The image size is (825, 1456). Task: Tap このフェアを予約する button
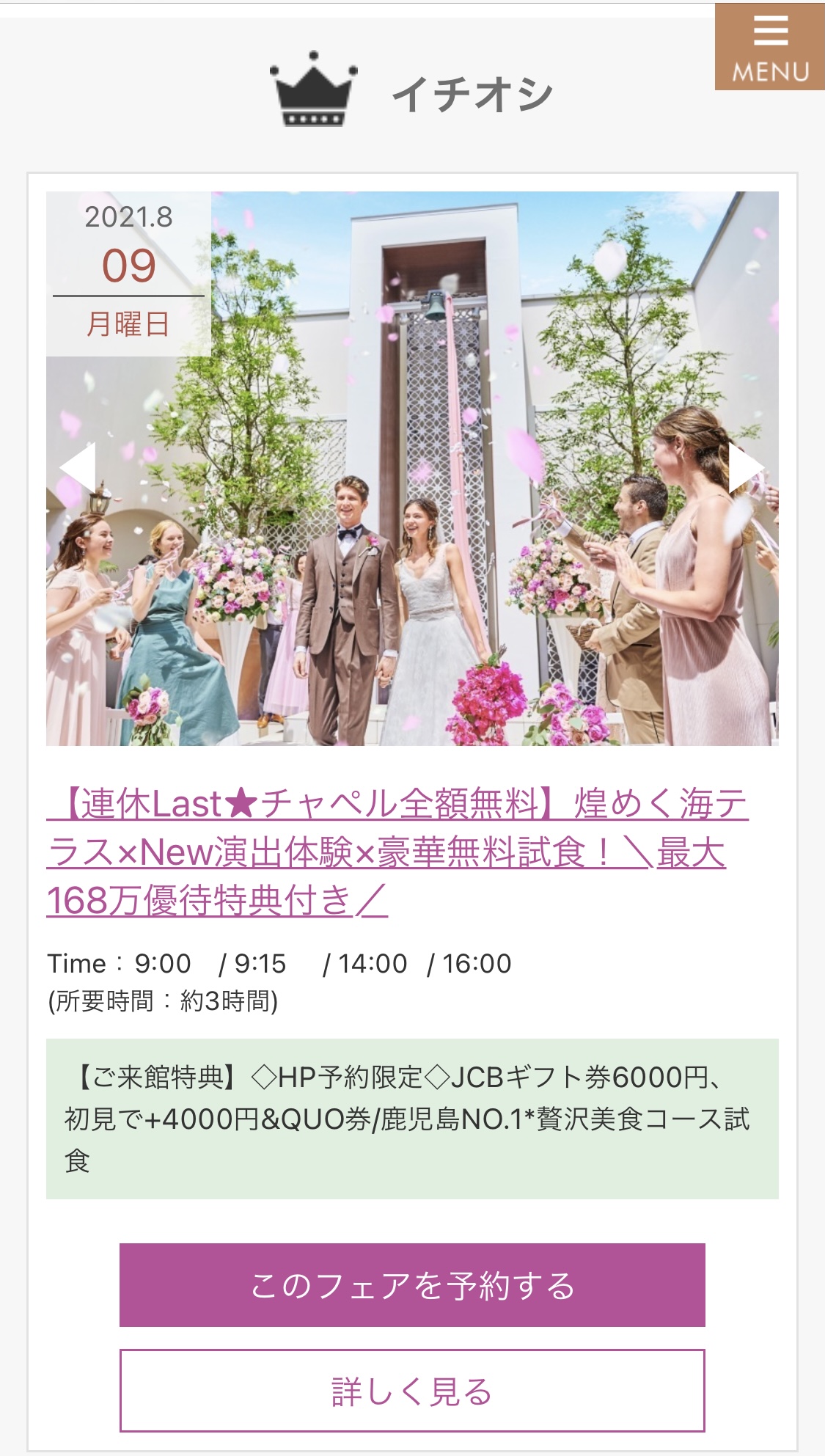[x=412, y=1285]
